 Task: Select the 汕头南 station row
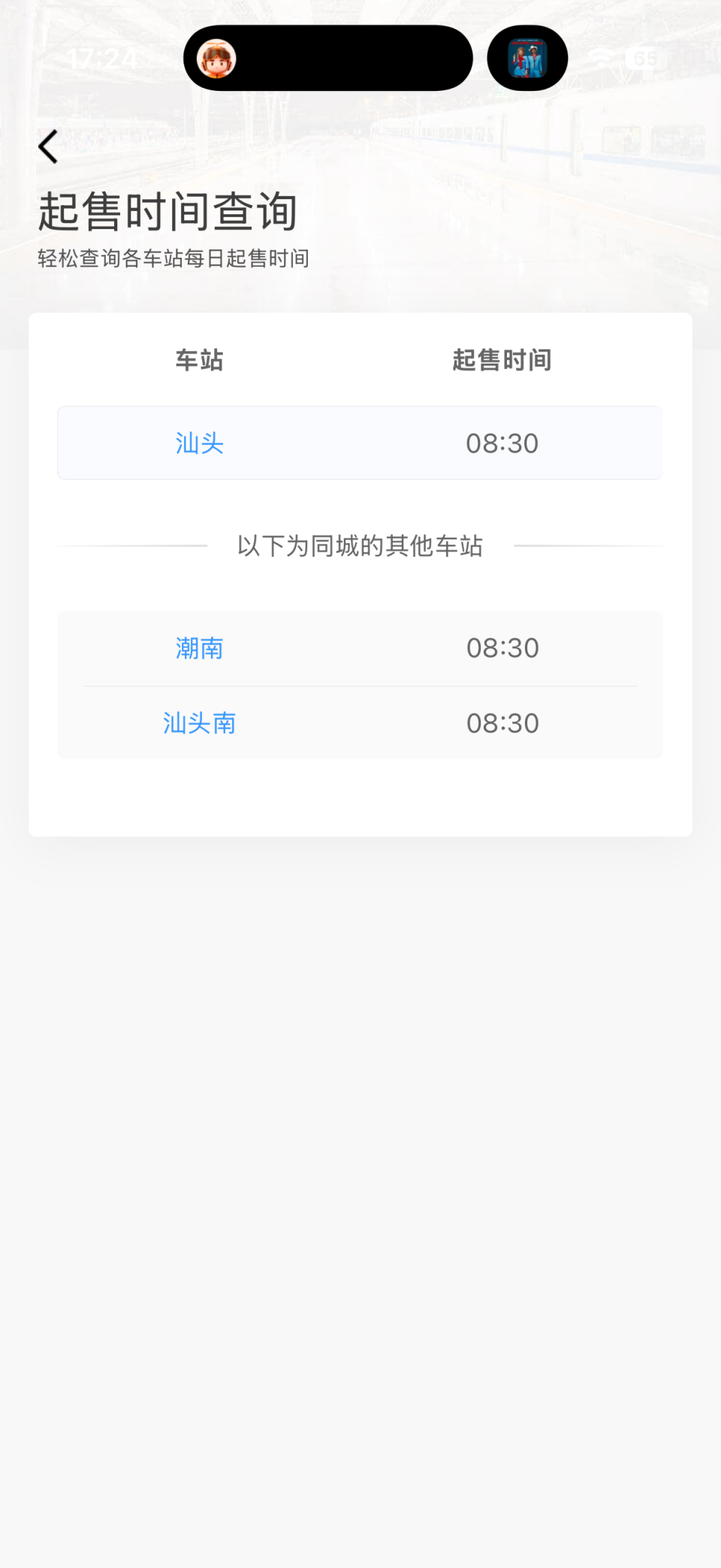coord(359,723)
